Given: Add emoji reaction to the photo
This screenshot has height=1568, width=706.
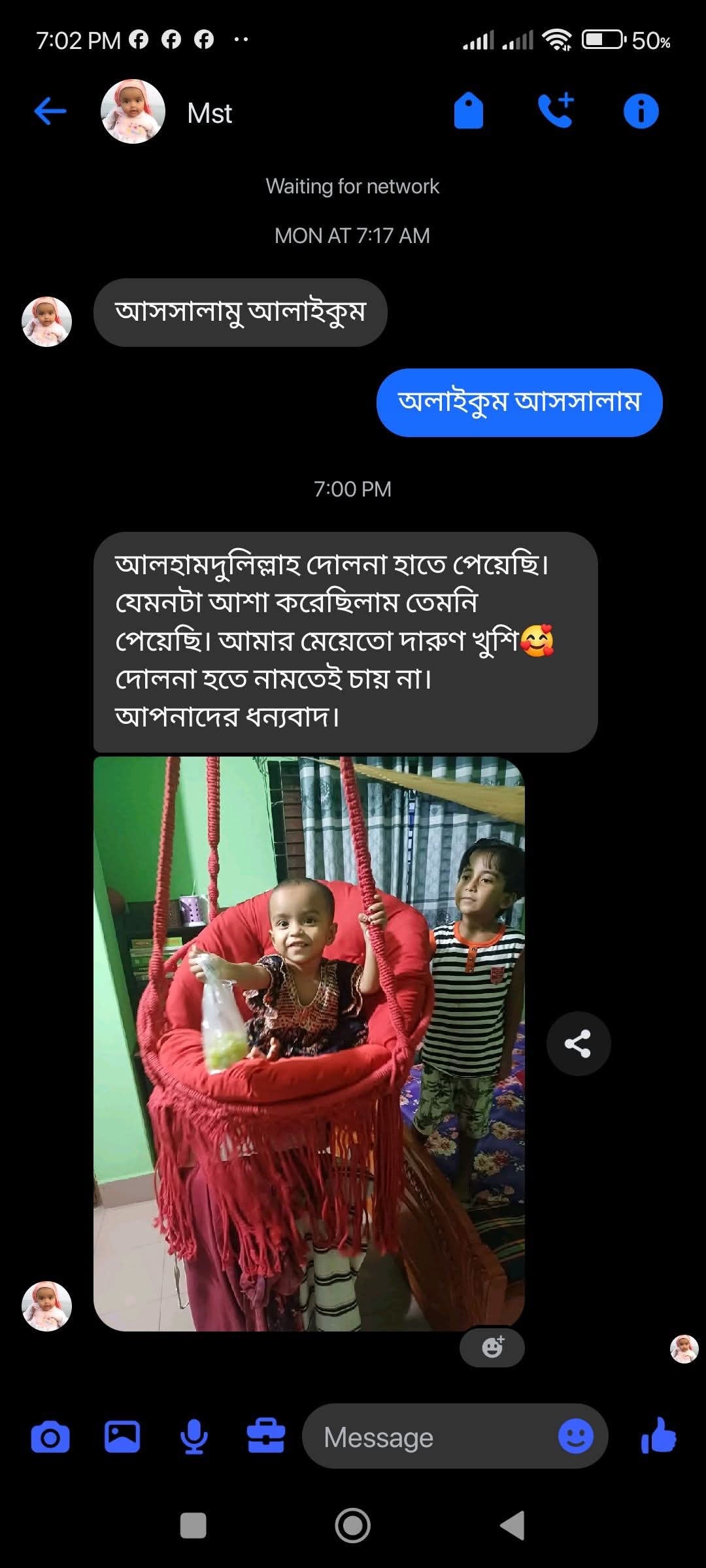Looking at the screenshot, I should (492, 1347).
